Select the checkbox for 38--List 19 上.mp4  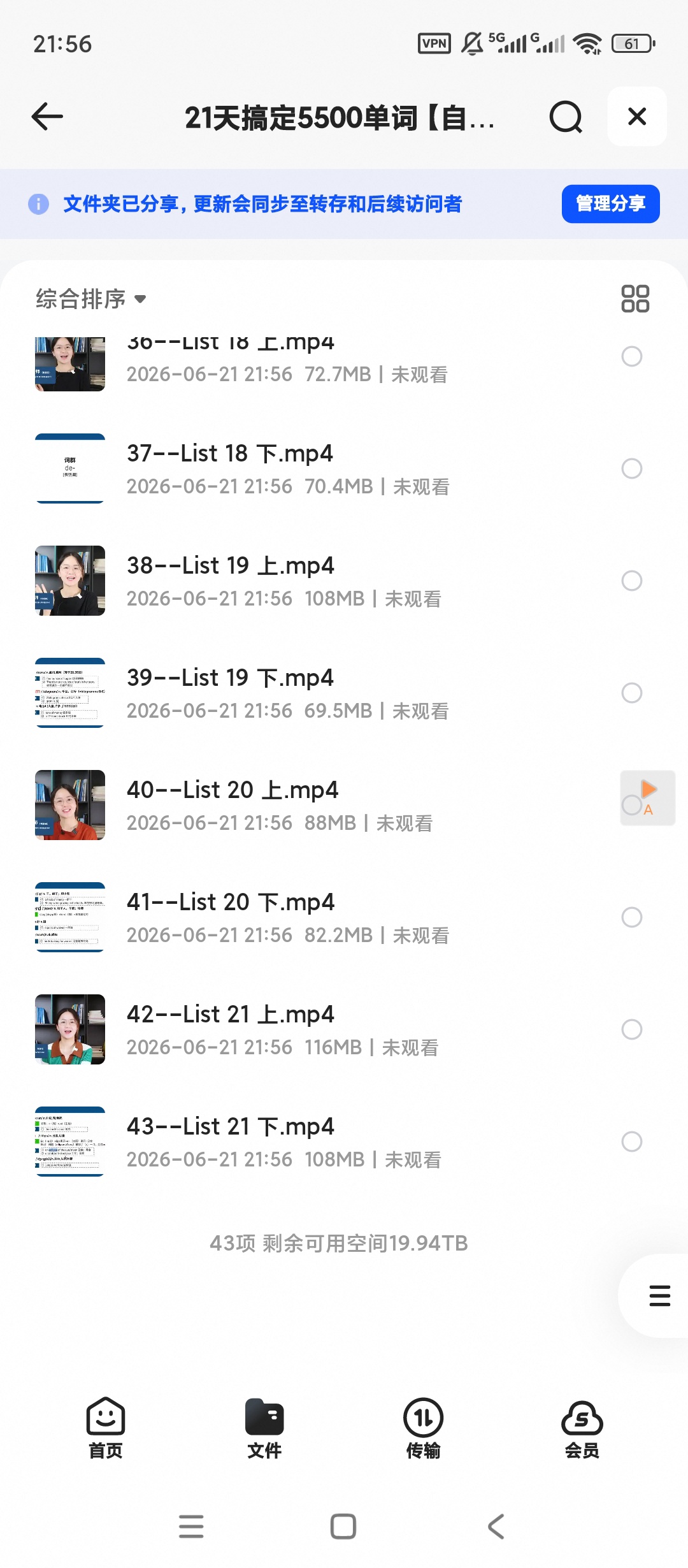pos(631,581)
